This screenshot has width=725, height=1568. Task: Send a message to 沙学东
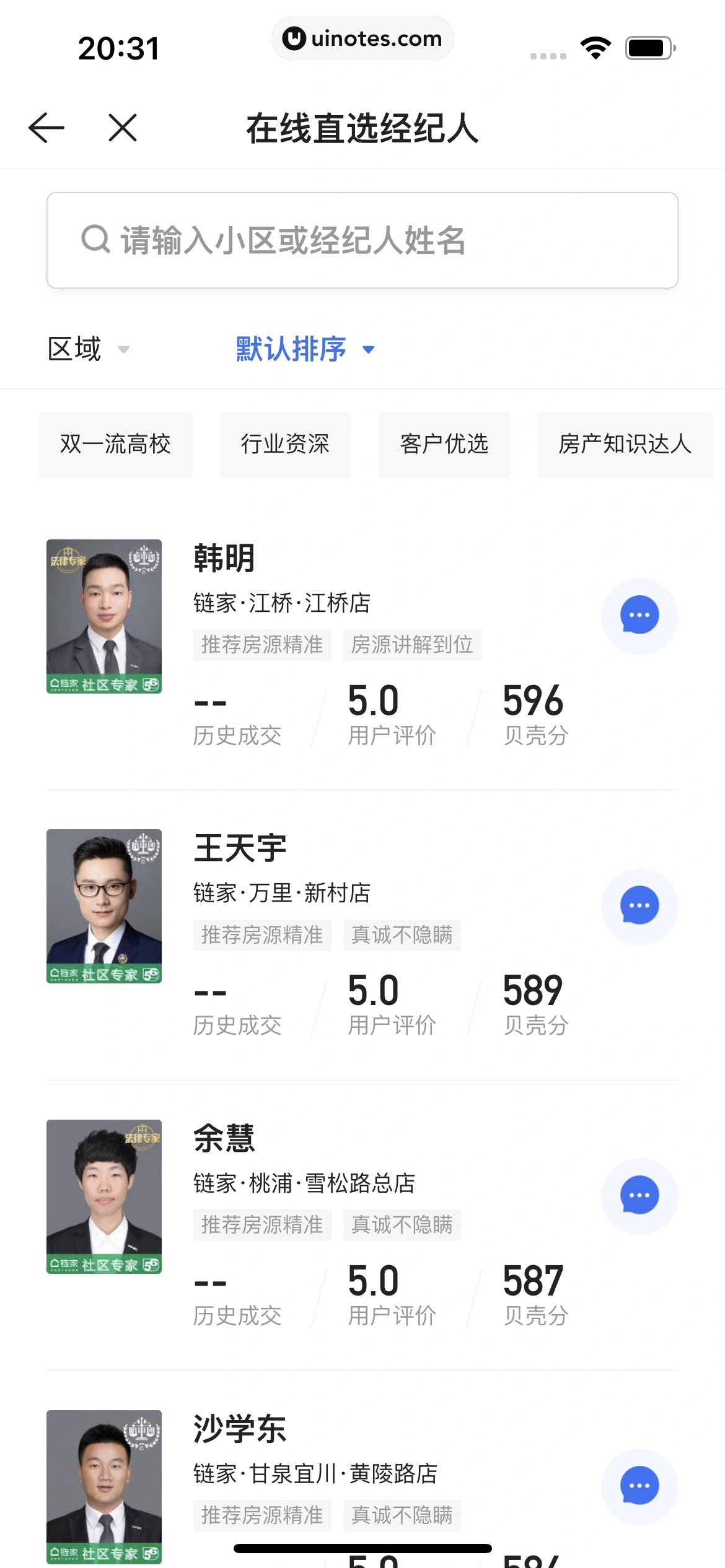(x=639, y=1486)
